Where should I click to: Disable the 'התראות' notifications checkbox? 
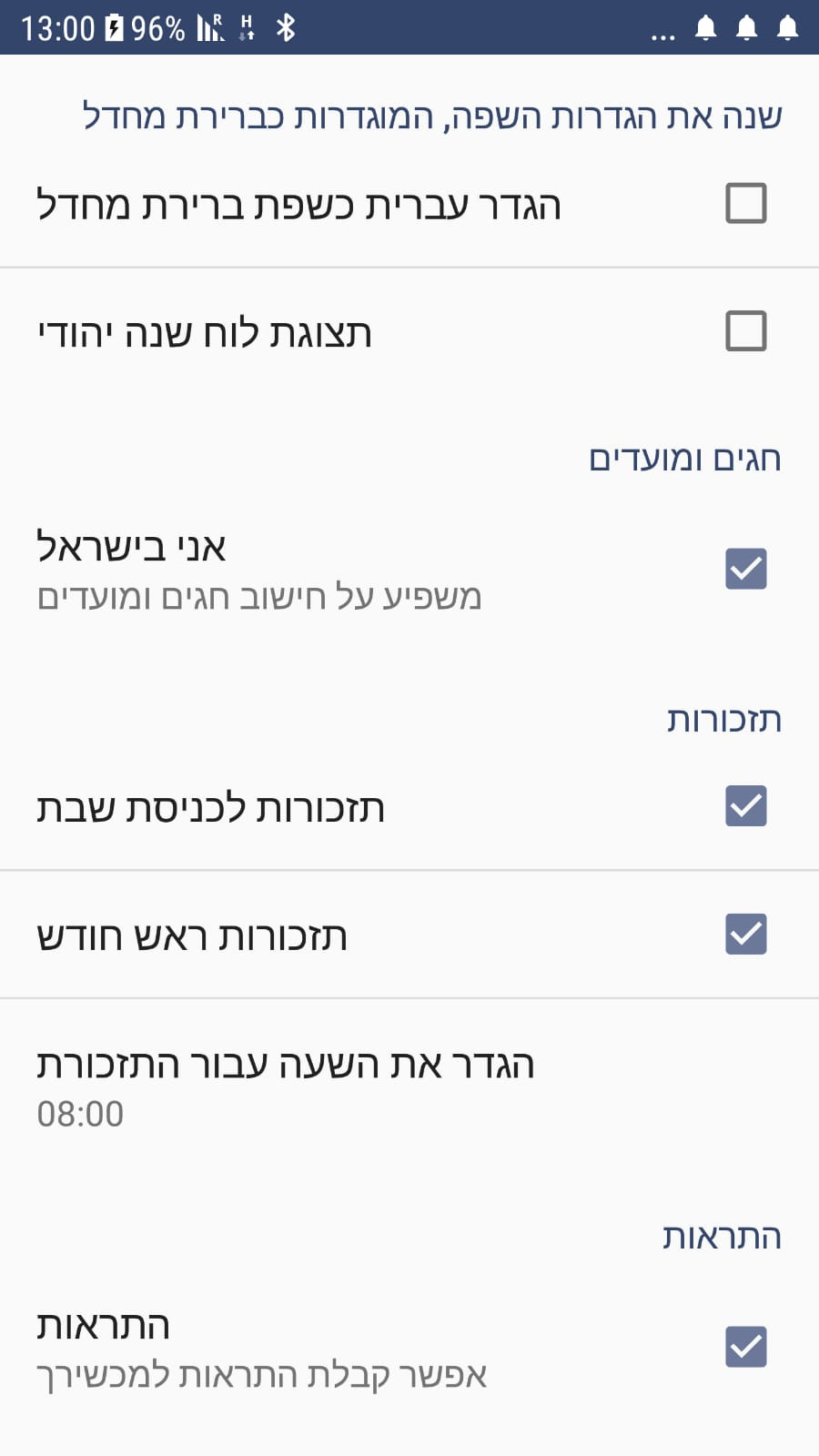click(x=745, y=1347)
